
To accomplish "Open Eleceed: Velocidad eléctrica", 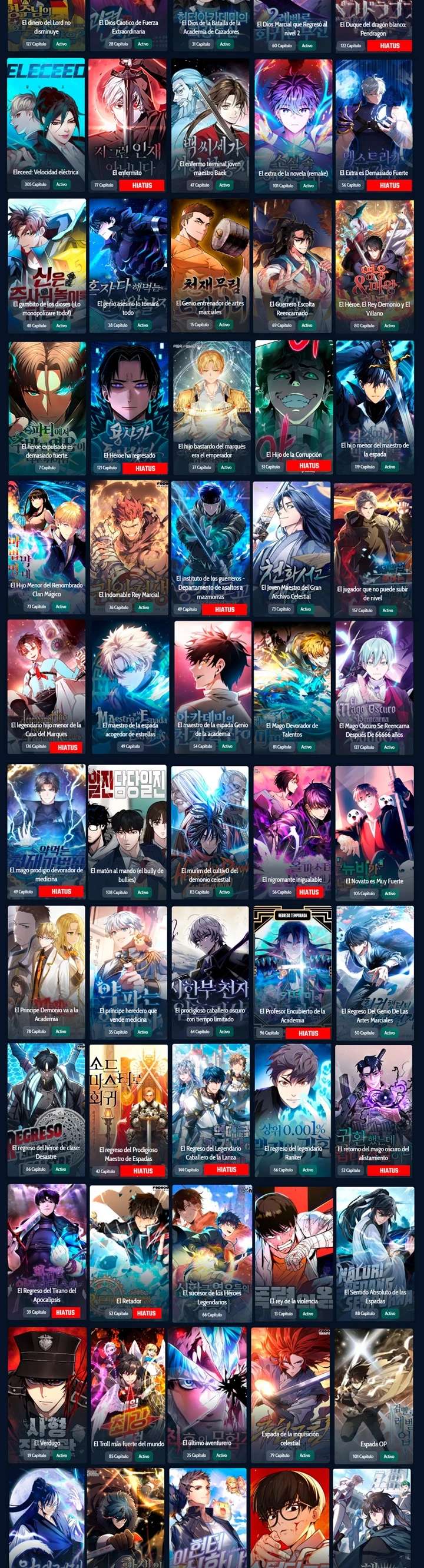I will (x=47, y=125).
